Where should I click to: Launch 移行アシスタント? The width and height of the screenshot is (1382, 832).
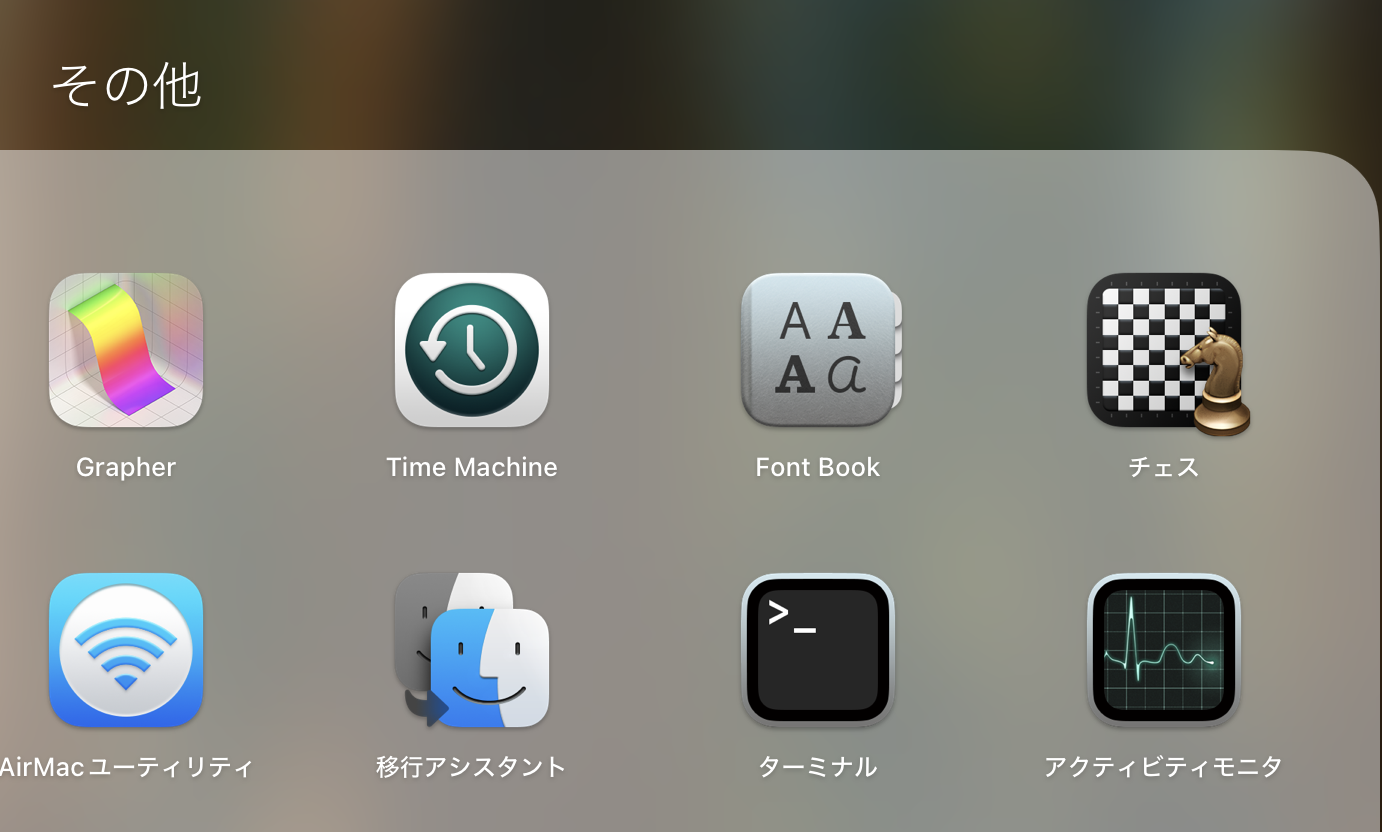pyautogui.click(x=472, y=650)
